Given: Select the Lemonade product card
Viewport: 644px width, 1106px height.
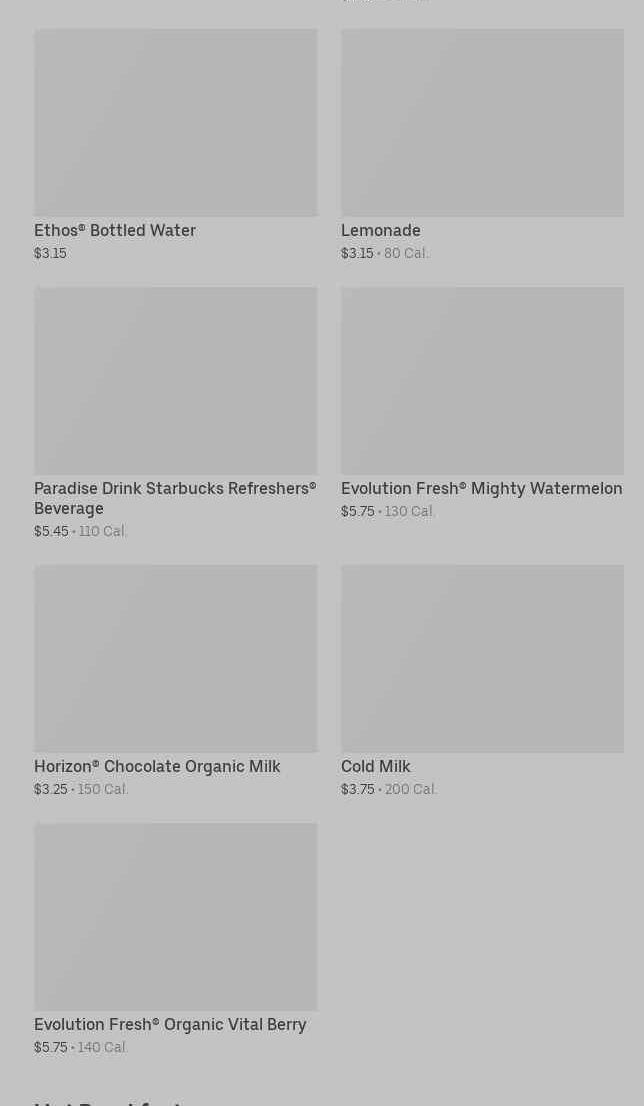Looking at the screenshot, I should [482, 145].
